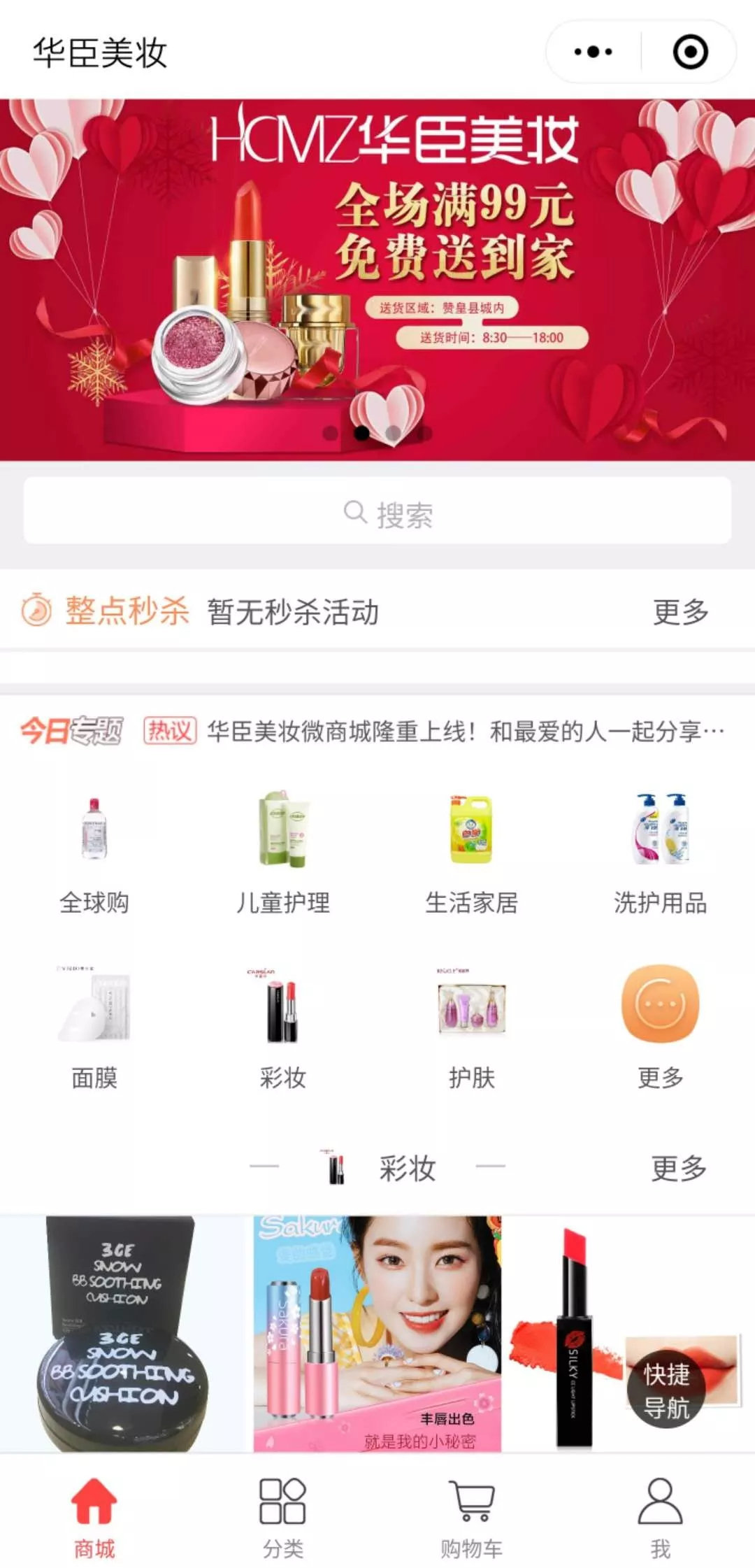See more products in the 彩妆 section
755x1568 pixels.
[x=679, y=1168]
